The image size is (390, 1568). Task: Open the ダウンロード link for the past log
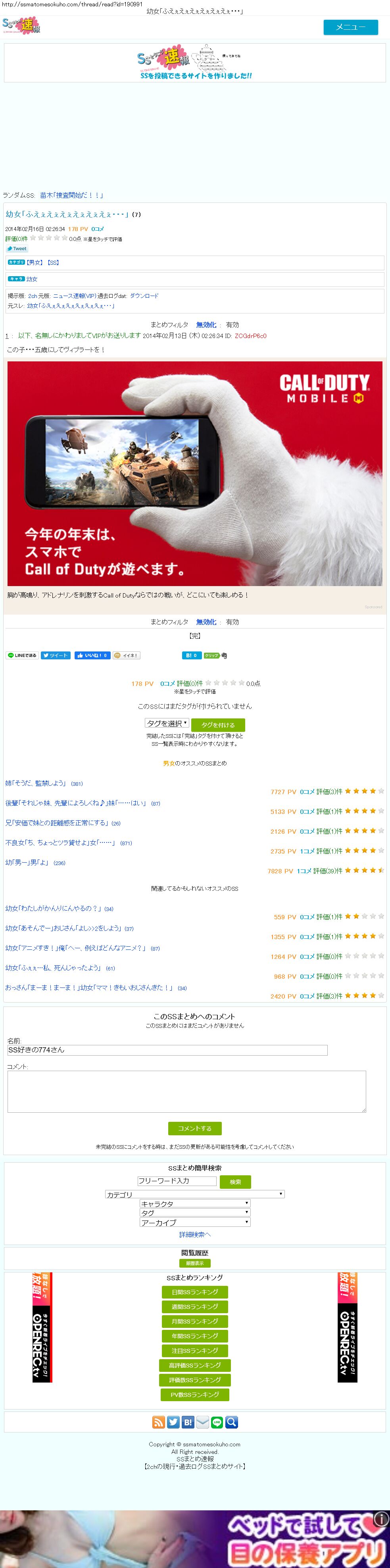[x=144, y=296]
